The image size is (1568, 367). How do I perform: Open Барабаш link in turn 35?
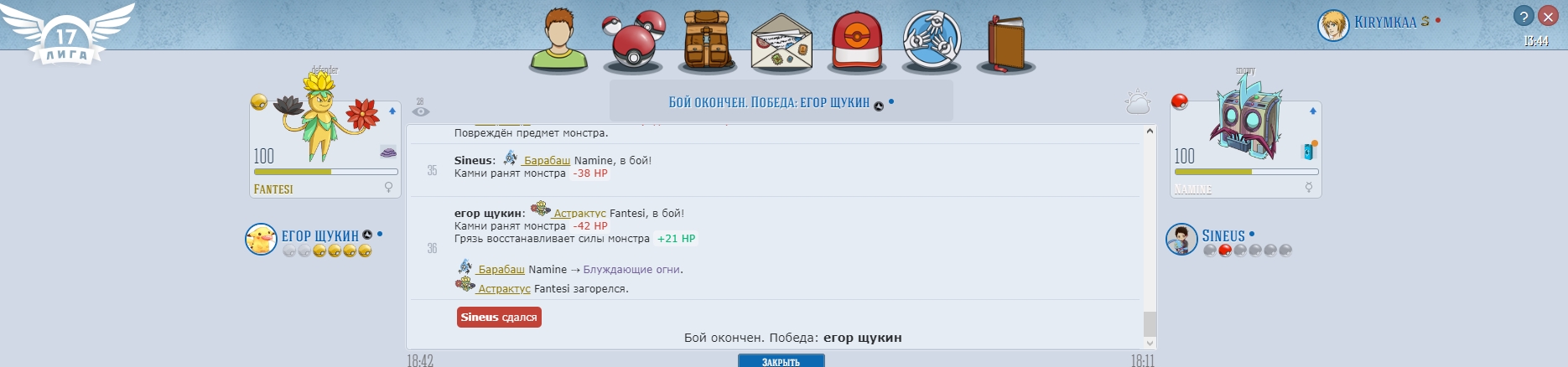pos(547,160)
